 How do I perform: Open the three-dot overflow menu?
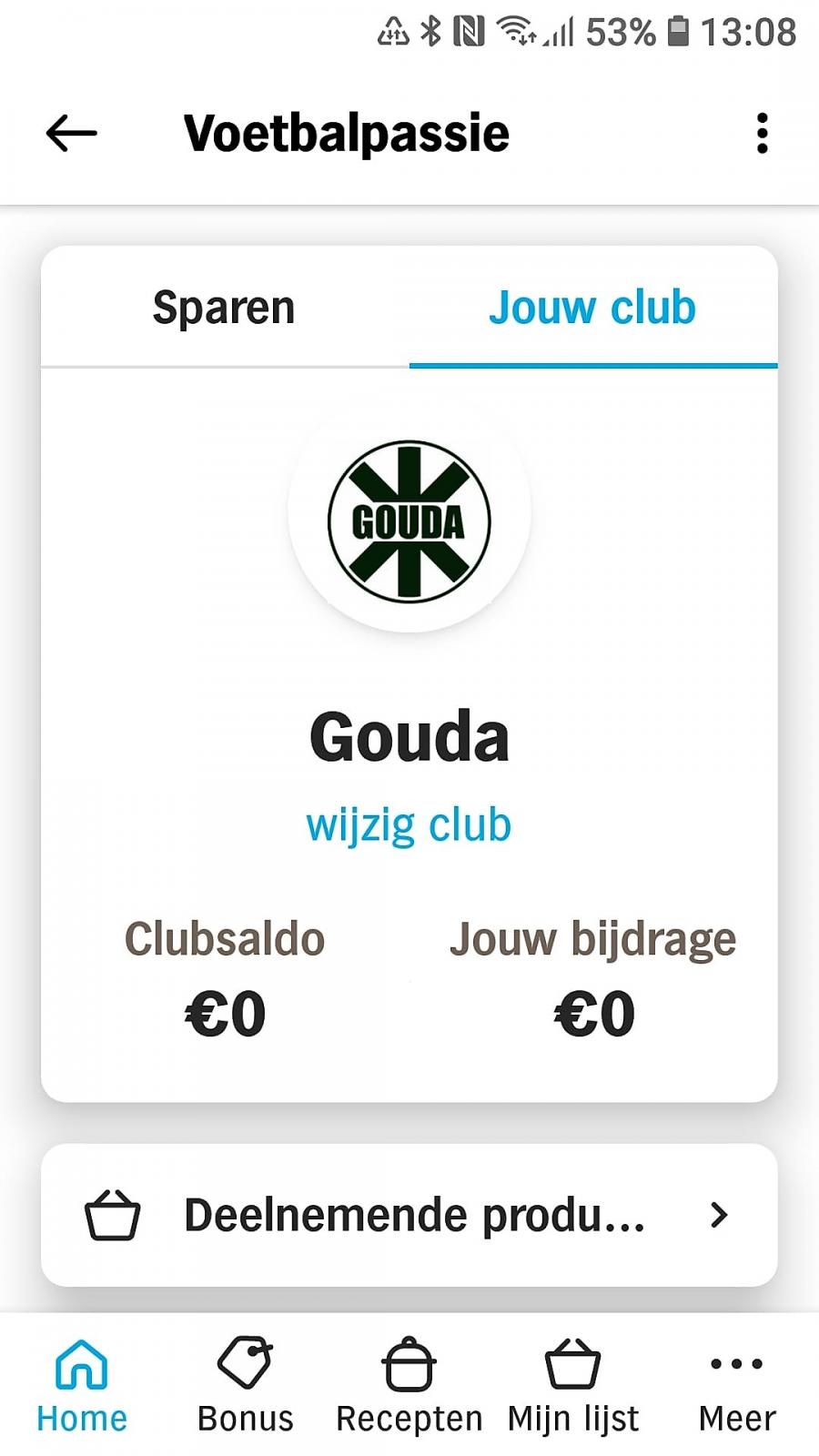pyautogui.click(x=762, y=134)
